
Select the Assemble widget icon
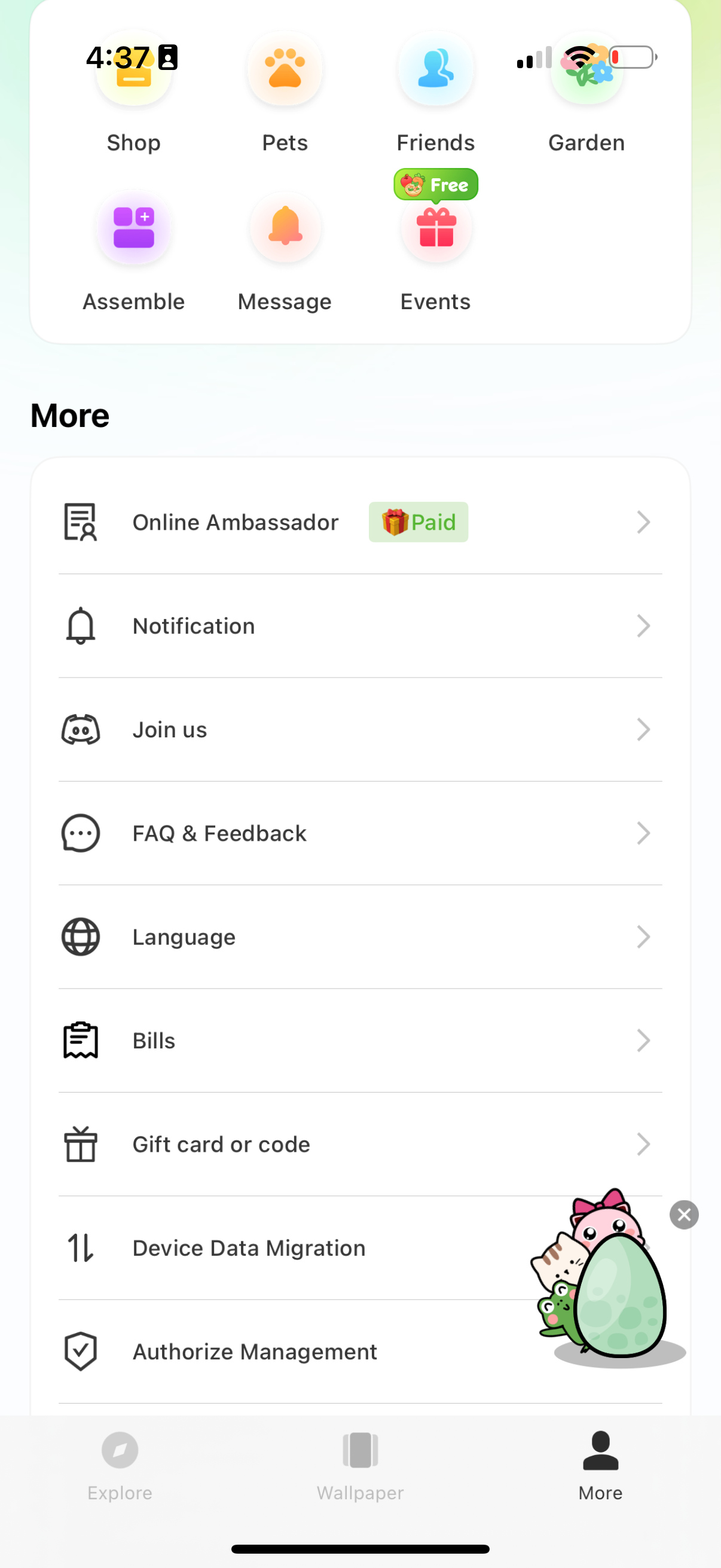click(x=134, y=228)
